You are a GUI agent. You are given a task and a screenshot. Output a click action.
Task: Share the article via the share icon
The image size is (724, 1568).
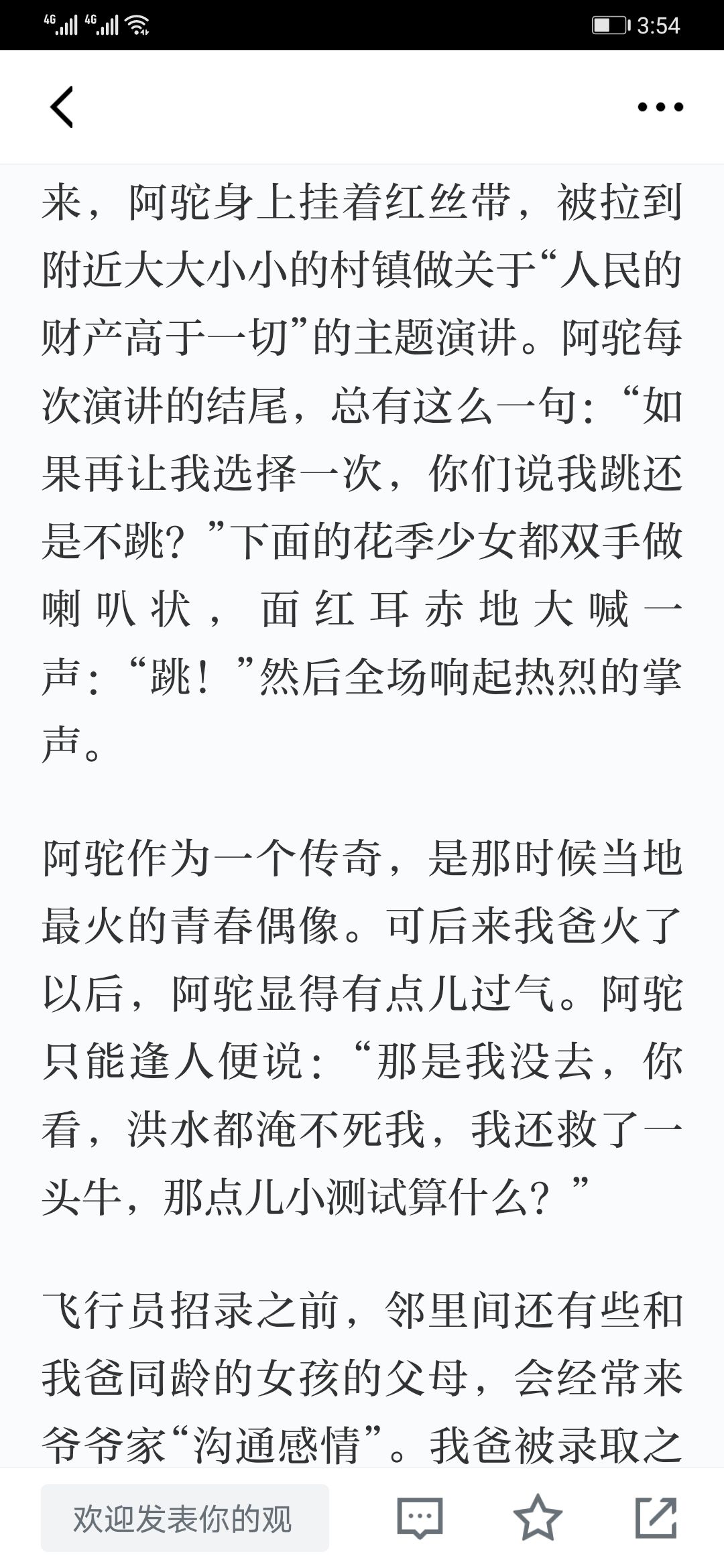(656, 1518)
